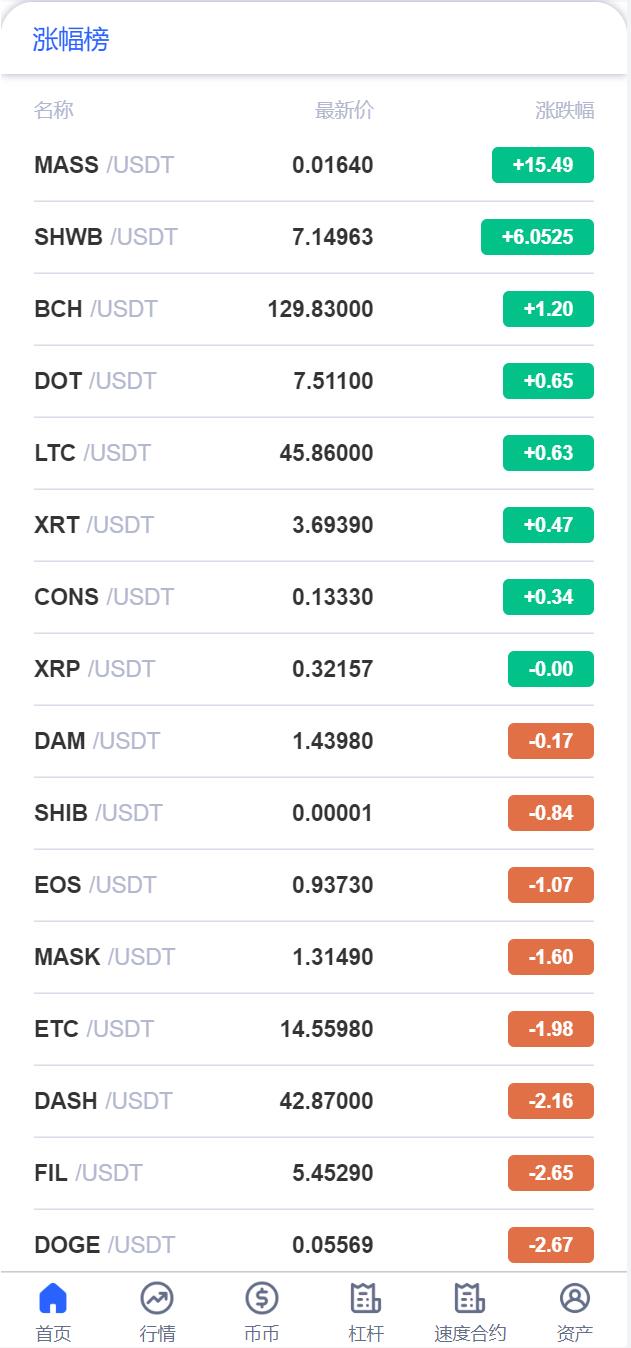
Task: Open the 速度合约 tab
Action: pyautogui.click(x=470, y=1311)
